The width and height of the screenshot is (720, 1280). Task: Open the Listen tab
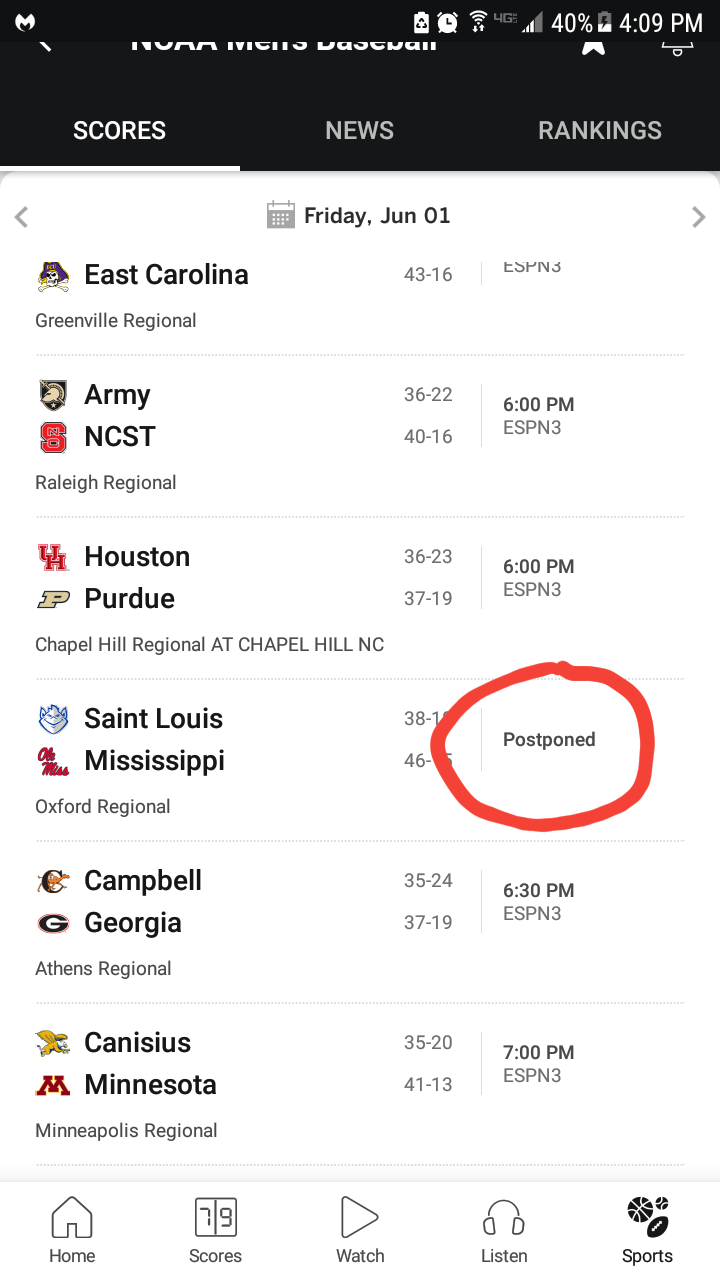coord(504,1231)
